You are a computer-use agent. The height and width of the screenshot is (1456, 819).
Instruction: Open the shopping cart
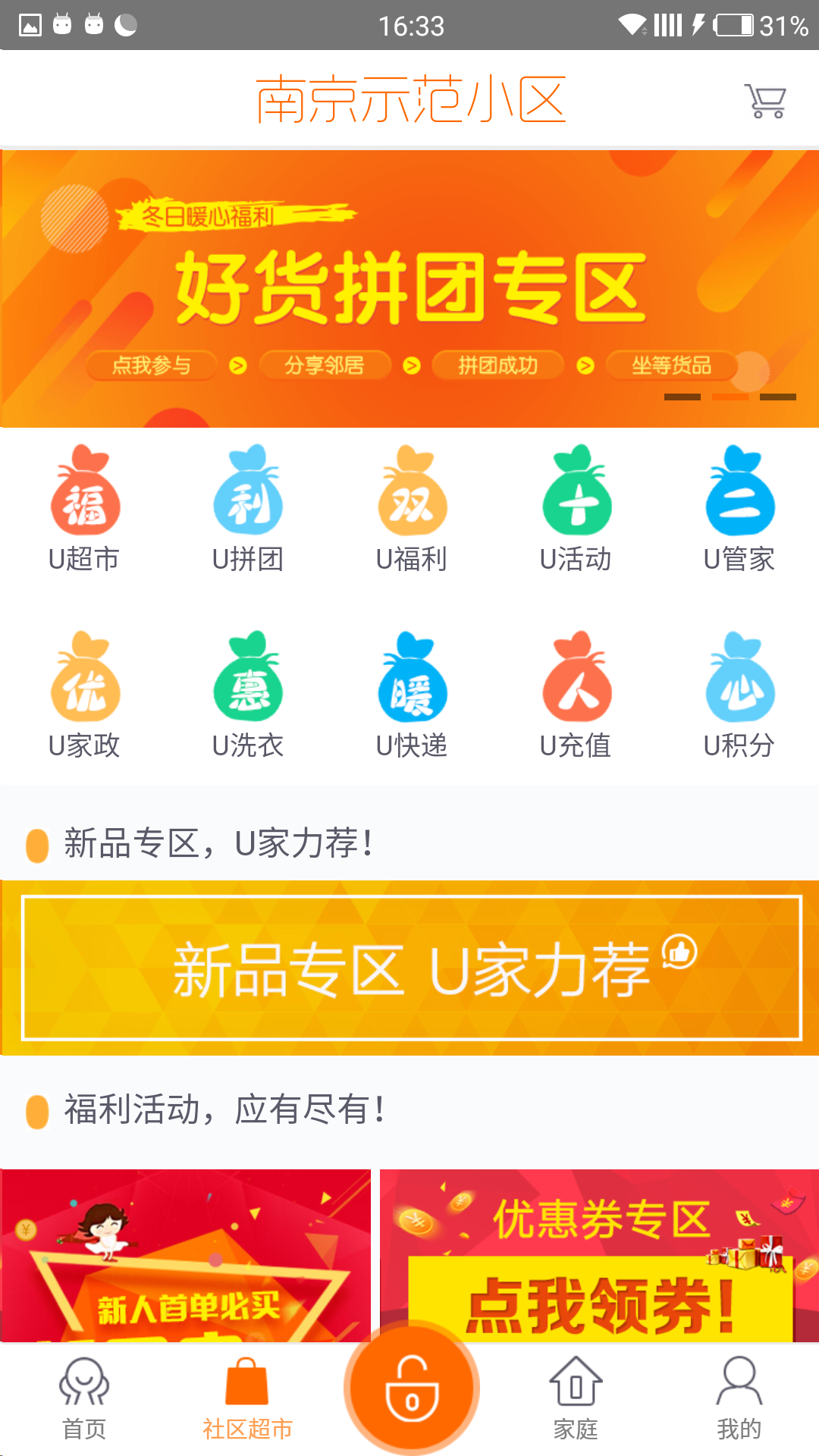(x=765, y=99)
